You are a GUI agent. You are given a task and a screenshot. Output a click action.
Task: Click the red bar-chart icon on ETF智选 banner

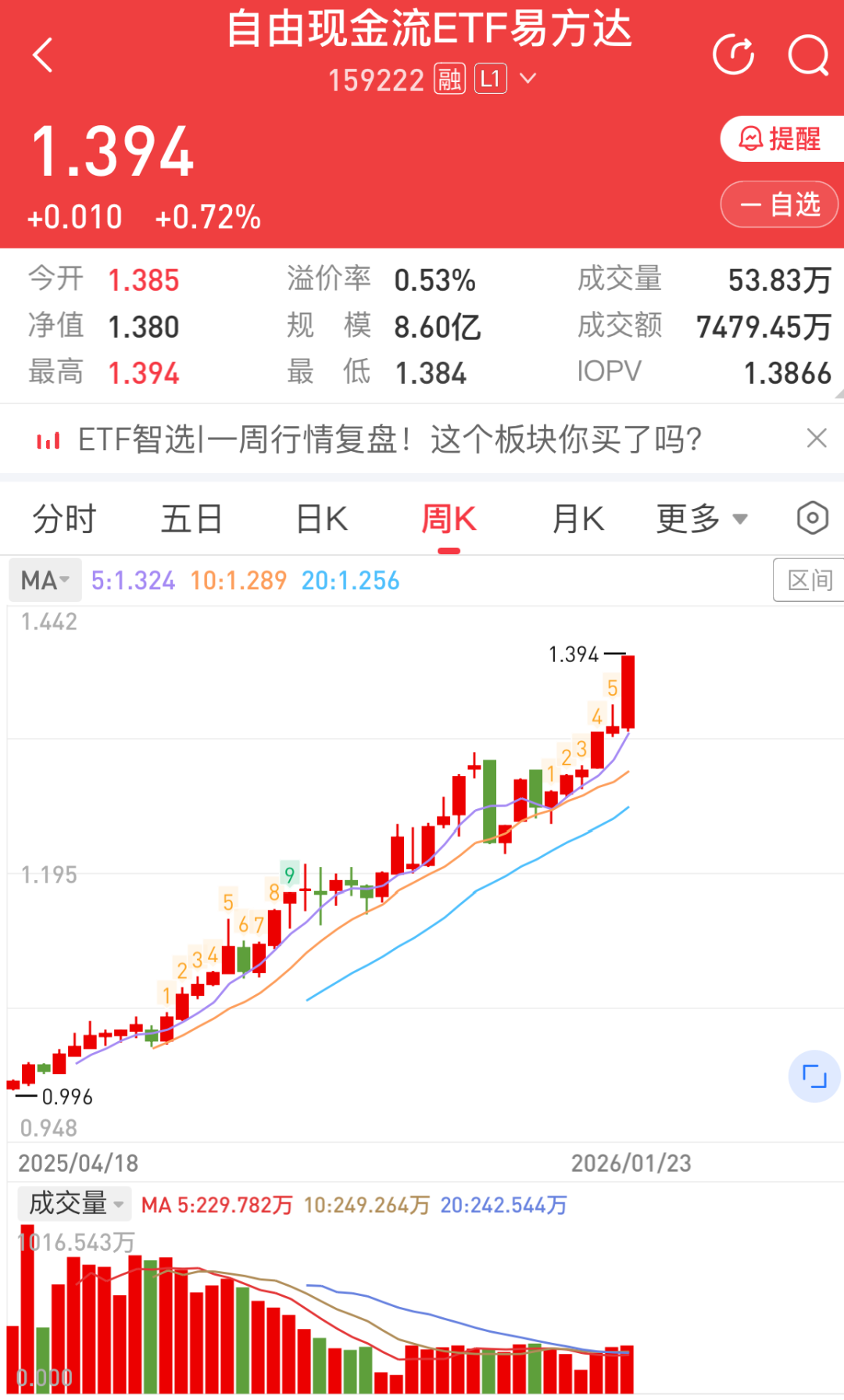click(47, 439)
